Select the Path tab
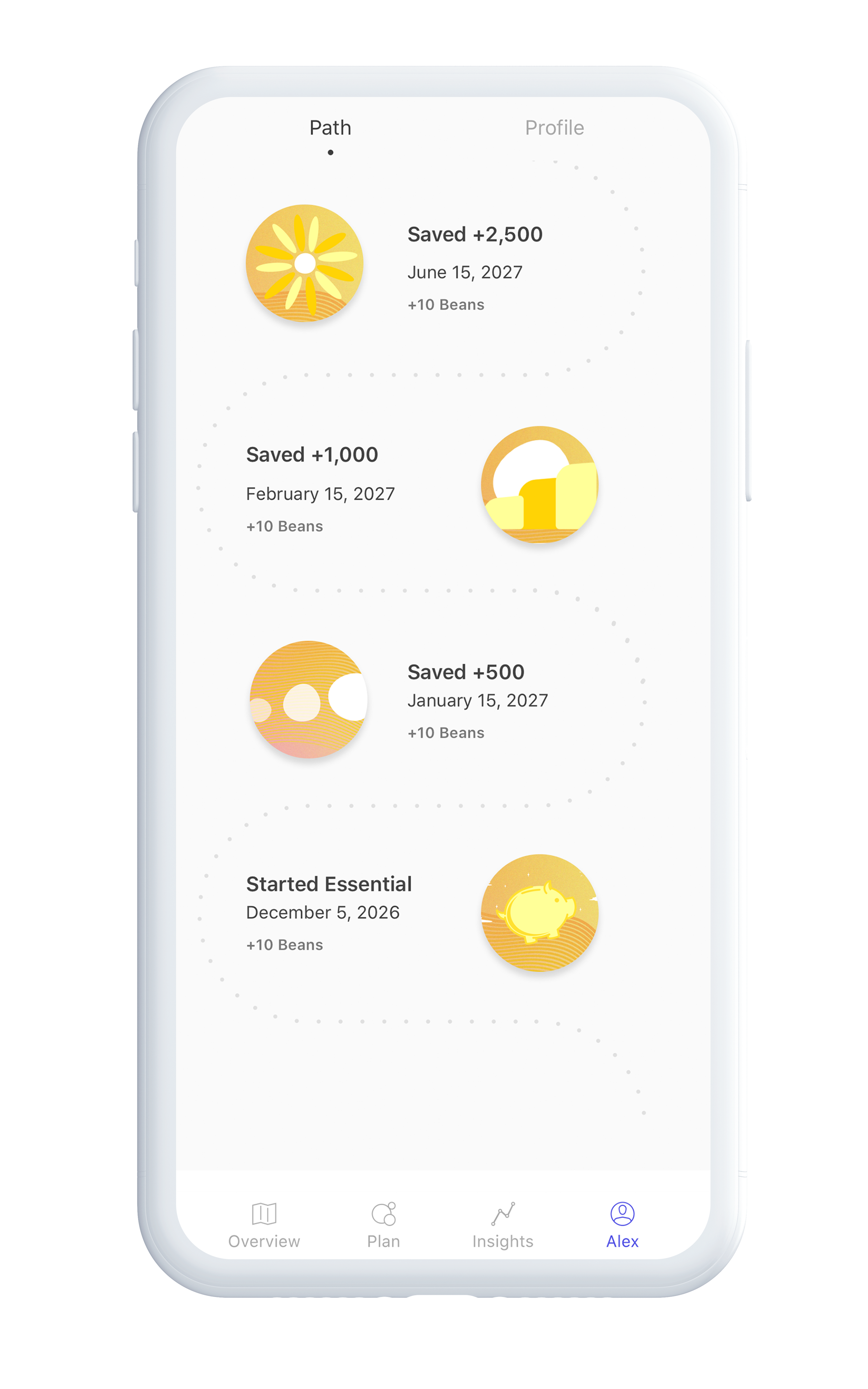868x1389 pixels. point(330,127)
